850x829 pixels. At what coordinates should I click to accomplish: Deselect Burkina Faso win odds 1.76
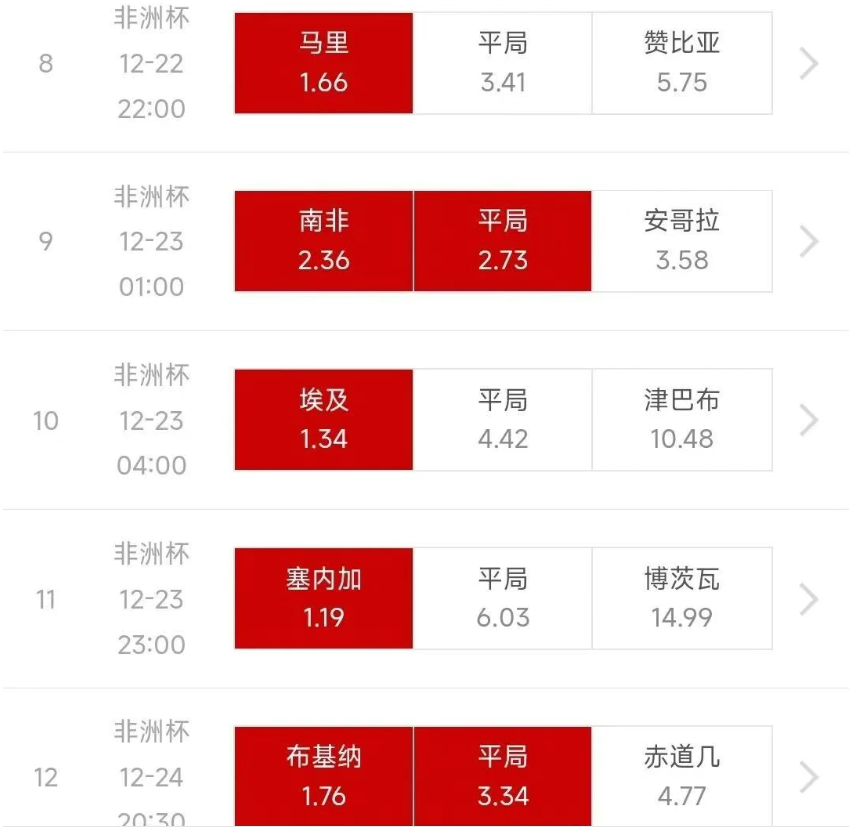click(x=323, y=776)
